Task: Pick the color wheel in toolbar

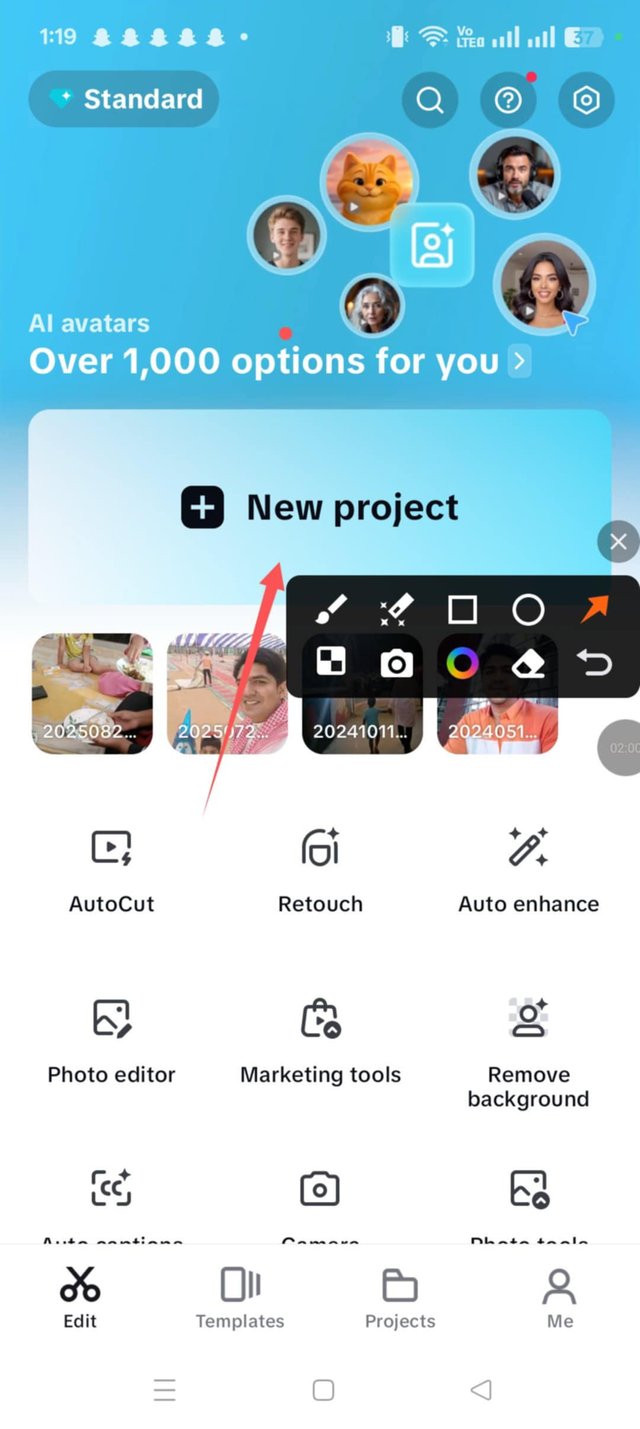Action: (x=462, y=663)
